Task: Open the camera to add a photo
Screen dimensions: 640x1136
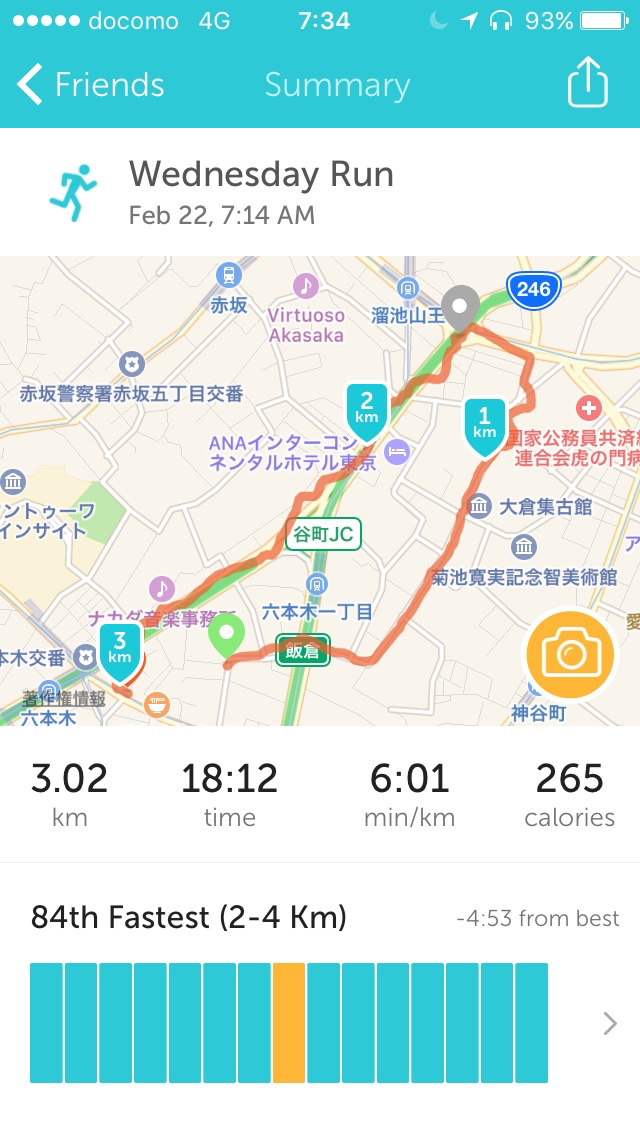Action: tap(569, 655)
